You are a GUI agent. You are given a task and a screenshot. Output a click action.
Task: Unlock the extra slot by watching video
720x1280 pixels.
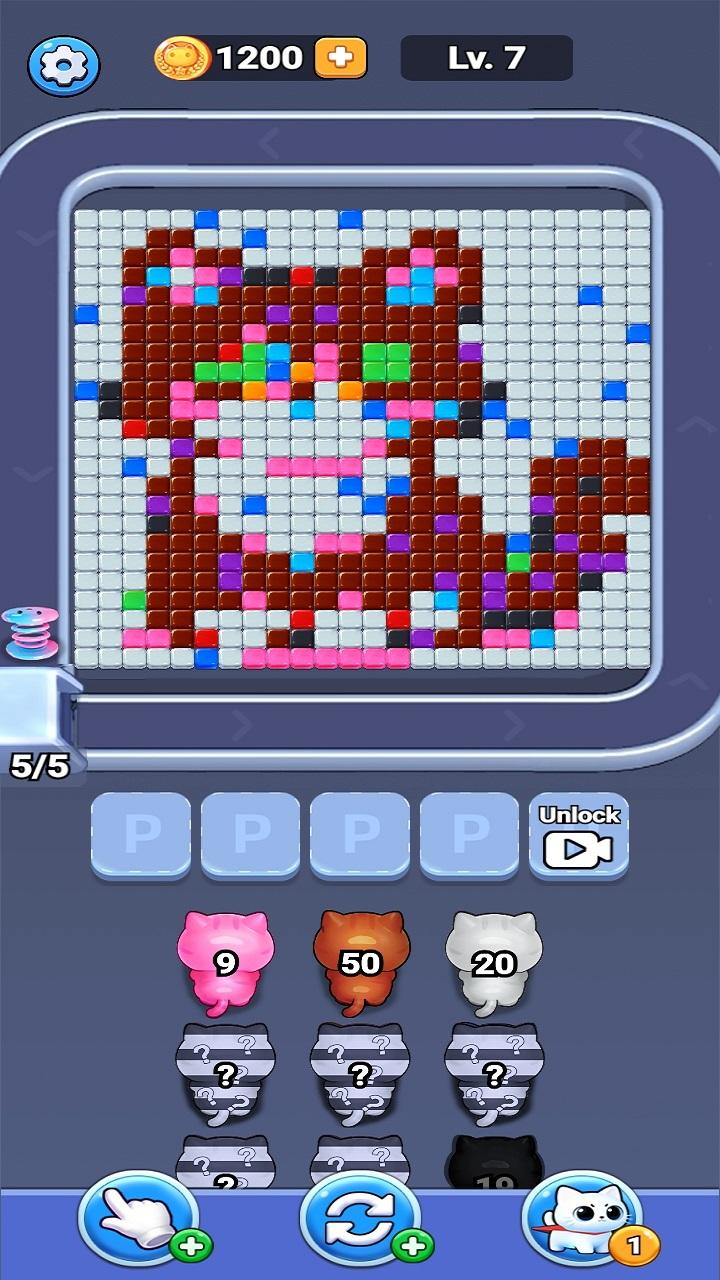[579, 836]
